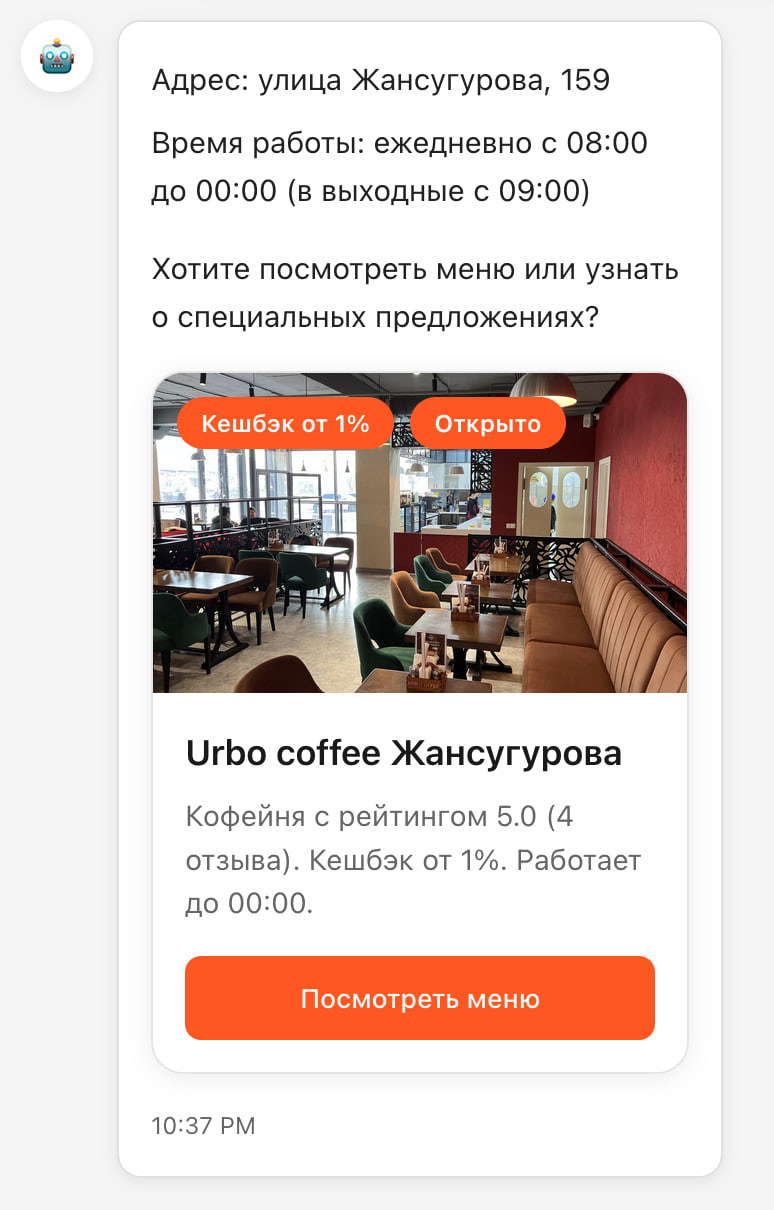Open the Urbo coffee Жансугурова card photo

420,560
